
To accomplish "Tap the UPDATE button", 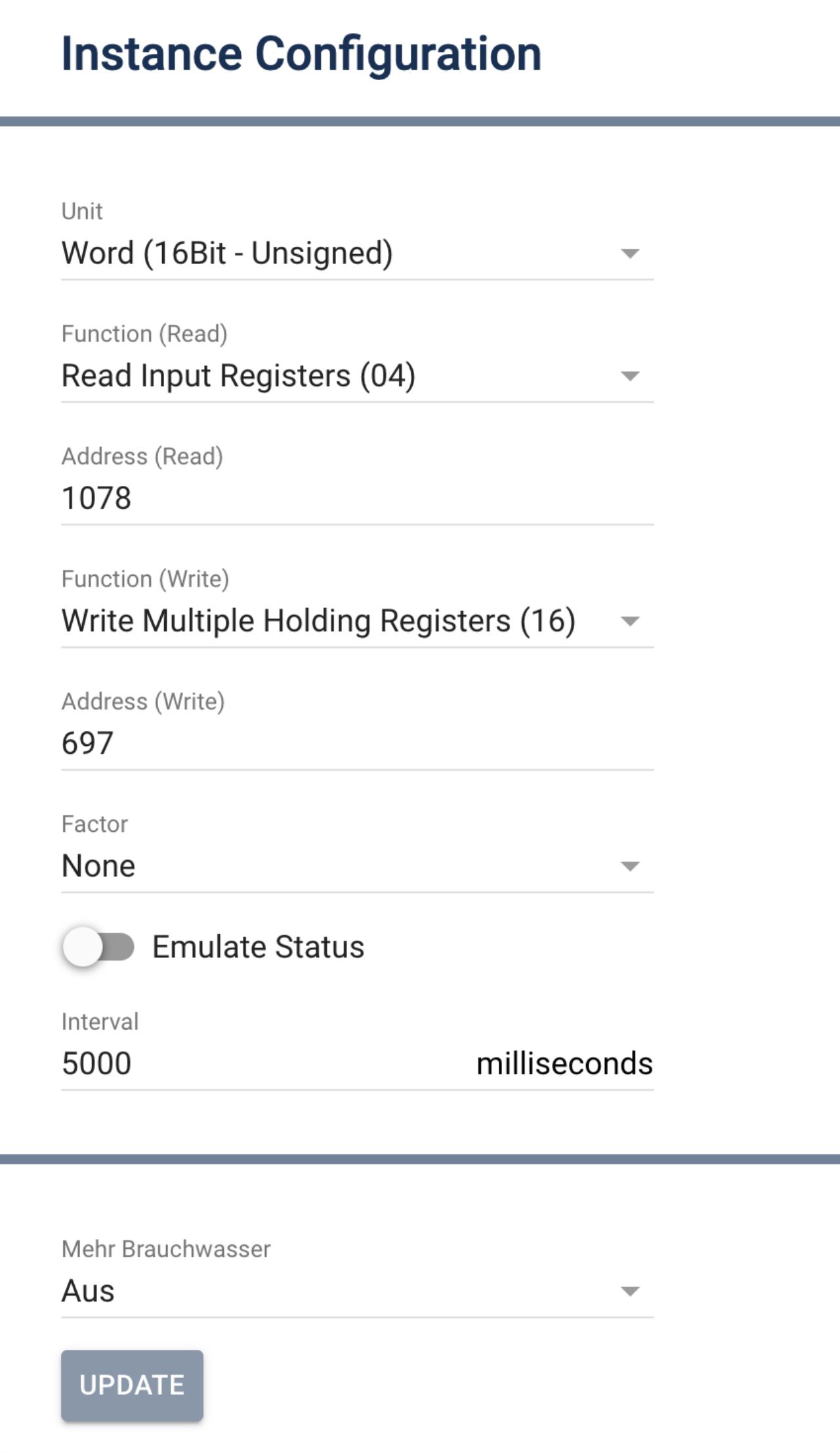I will point(132,1385).
